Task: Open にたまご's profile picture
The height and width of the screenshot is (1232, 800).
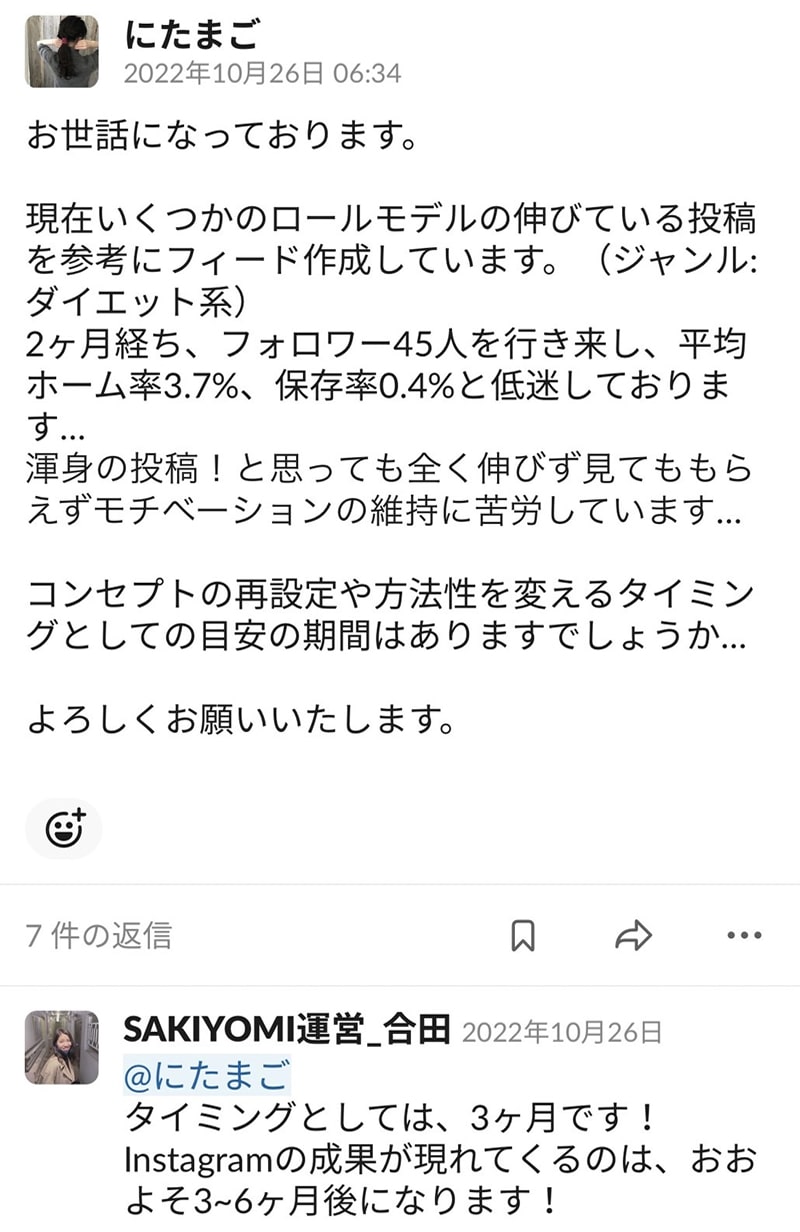Action: tap(62, 51)
